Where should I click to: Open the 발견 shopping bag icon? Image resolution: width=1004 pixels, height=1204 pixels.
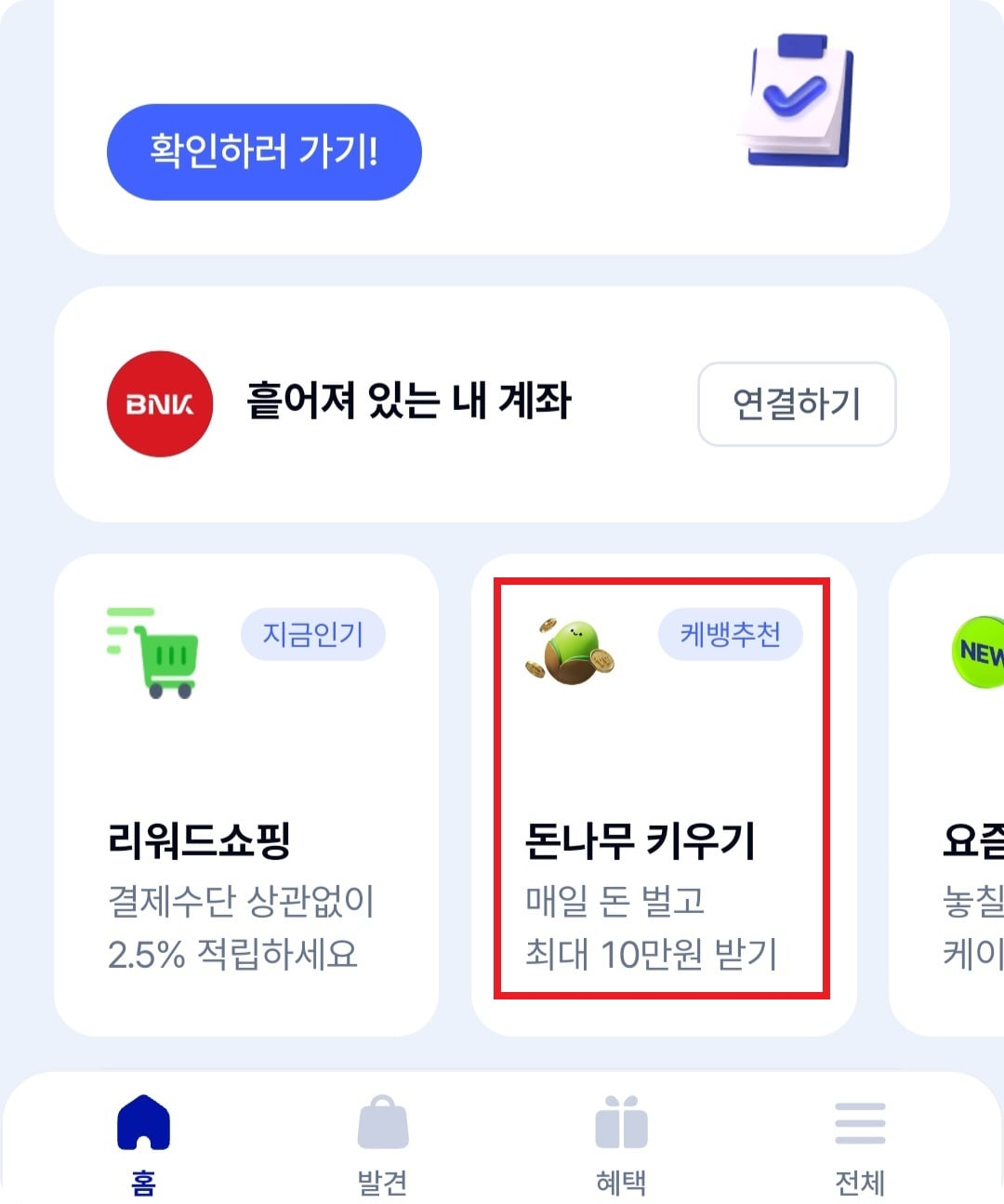[x=381, y=1122]
